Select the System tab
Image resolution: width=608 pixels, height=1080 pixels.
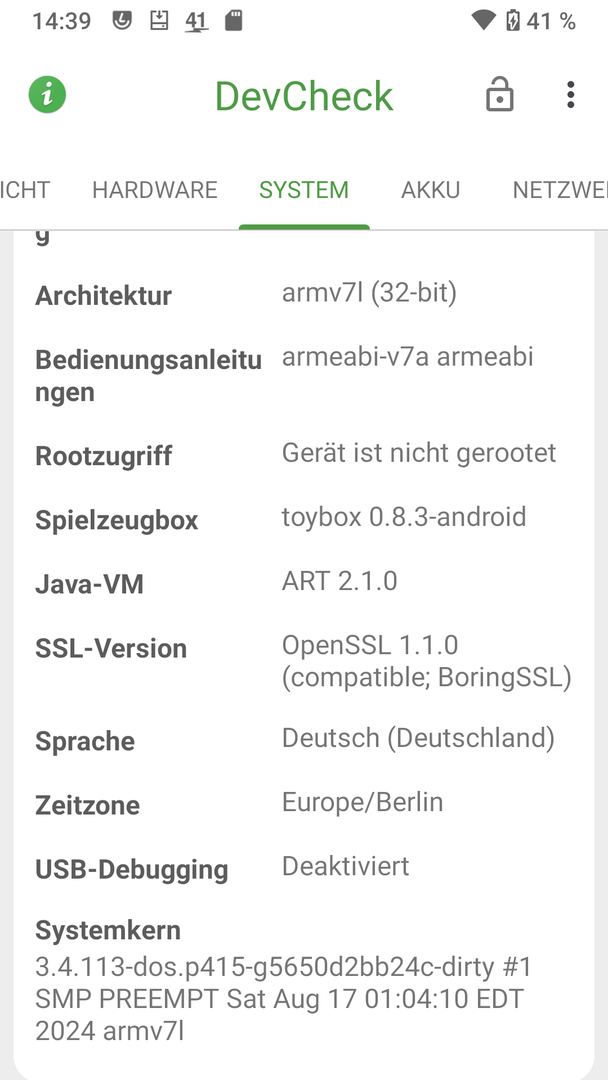[x=304, y=190]
